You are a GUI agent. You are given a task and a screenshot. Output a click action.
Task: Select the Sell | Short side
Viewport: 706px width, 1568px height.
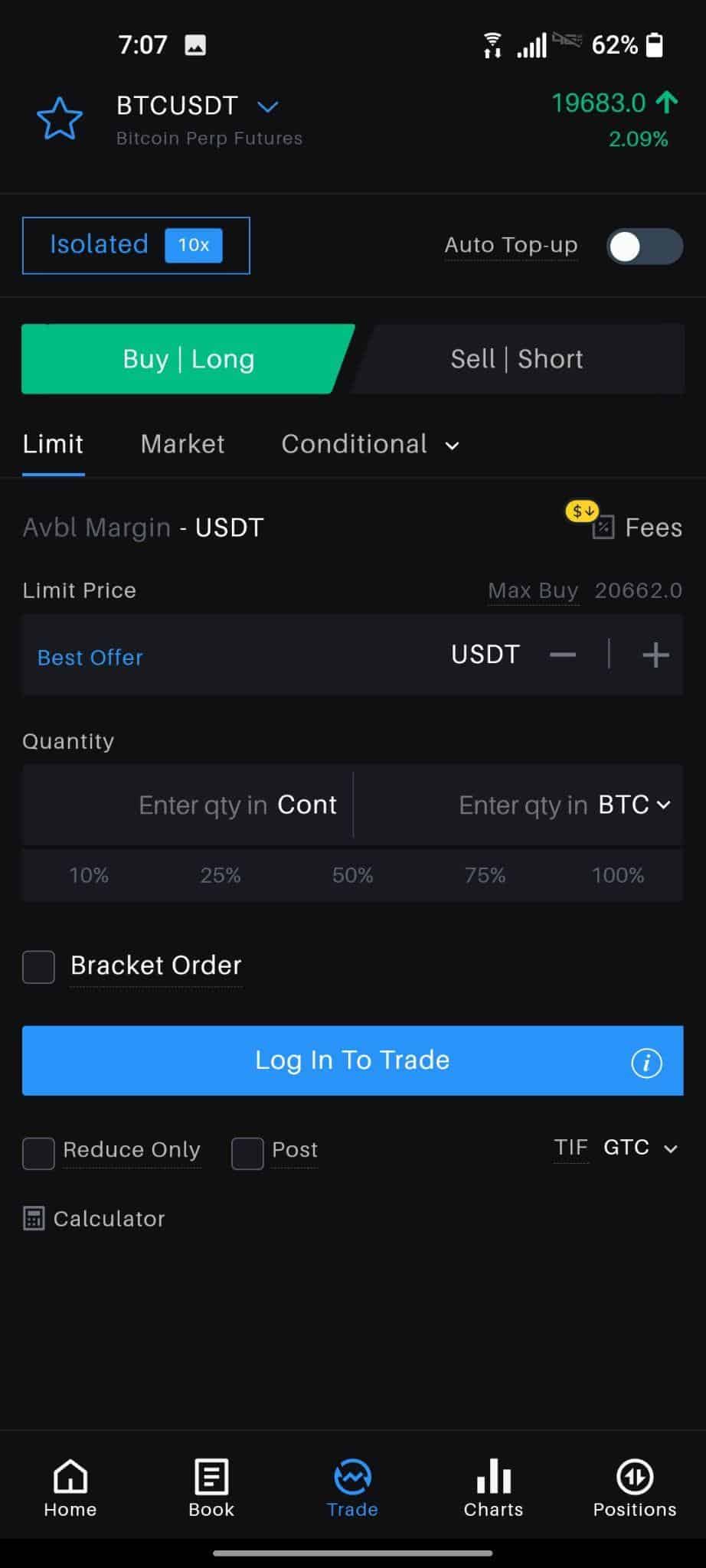(516, 359)
